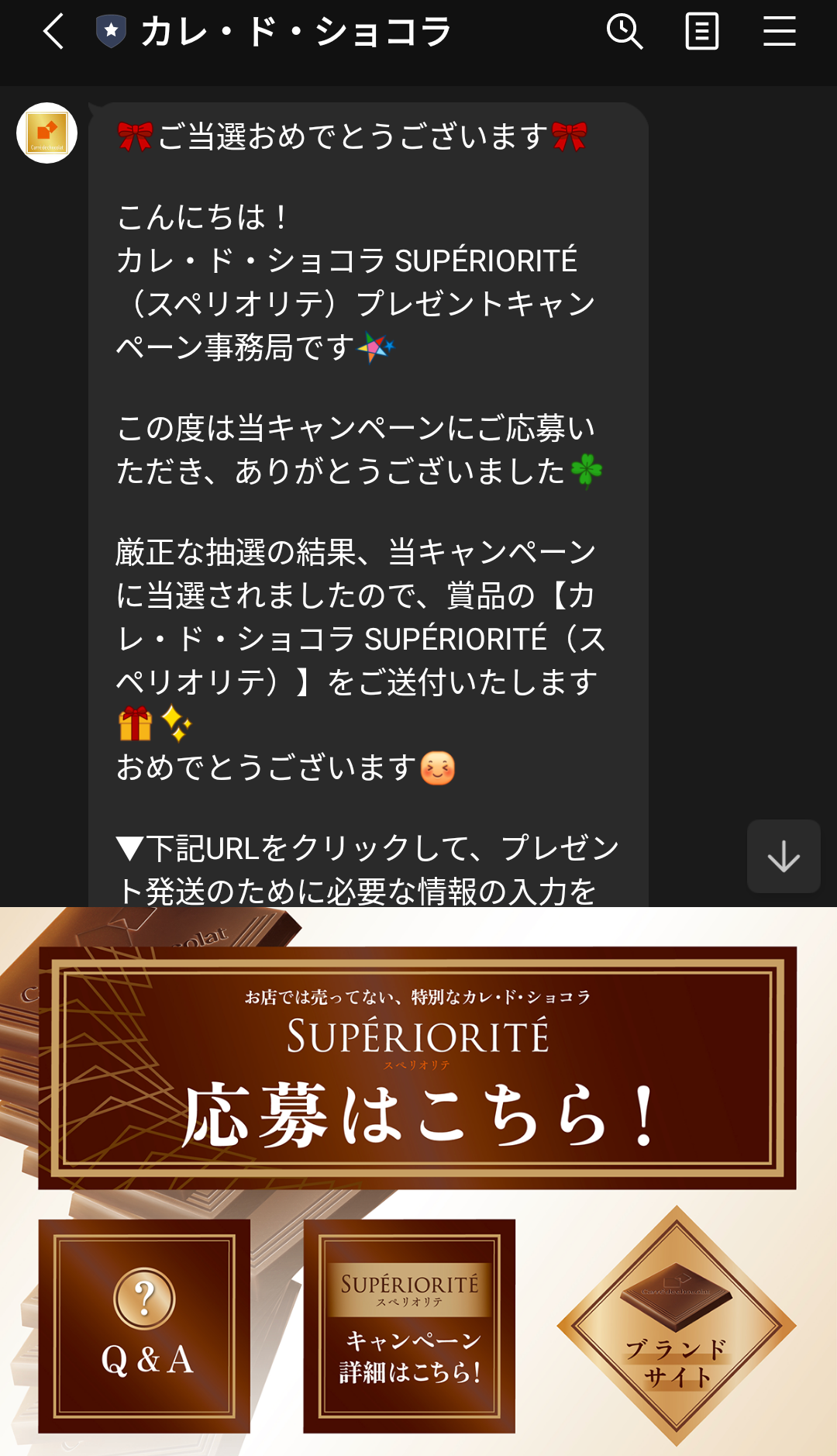
Task: Tap the カレ・ド・ショコラ profile avatar
Action: pyautogui.click(x=47, y=133)
